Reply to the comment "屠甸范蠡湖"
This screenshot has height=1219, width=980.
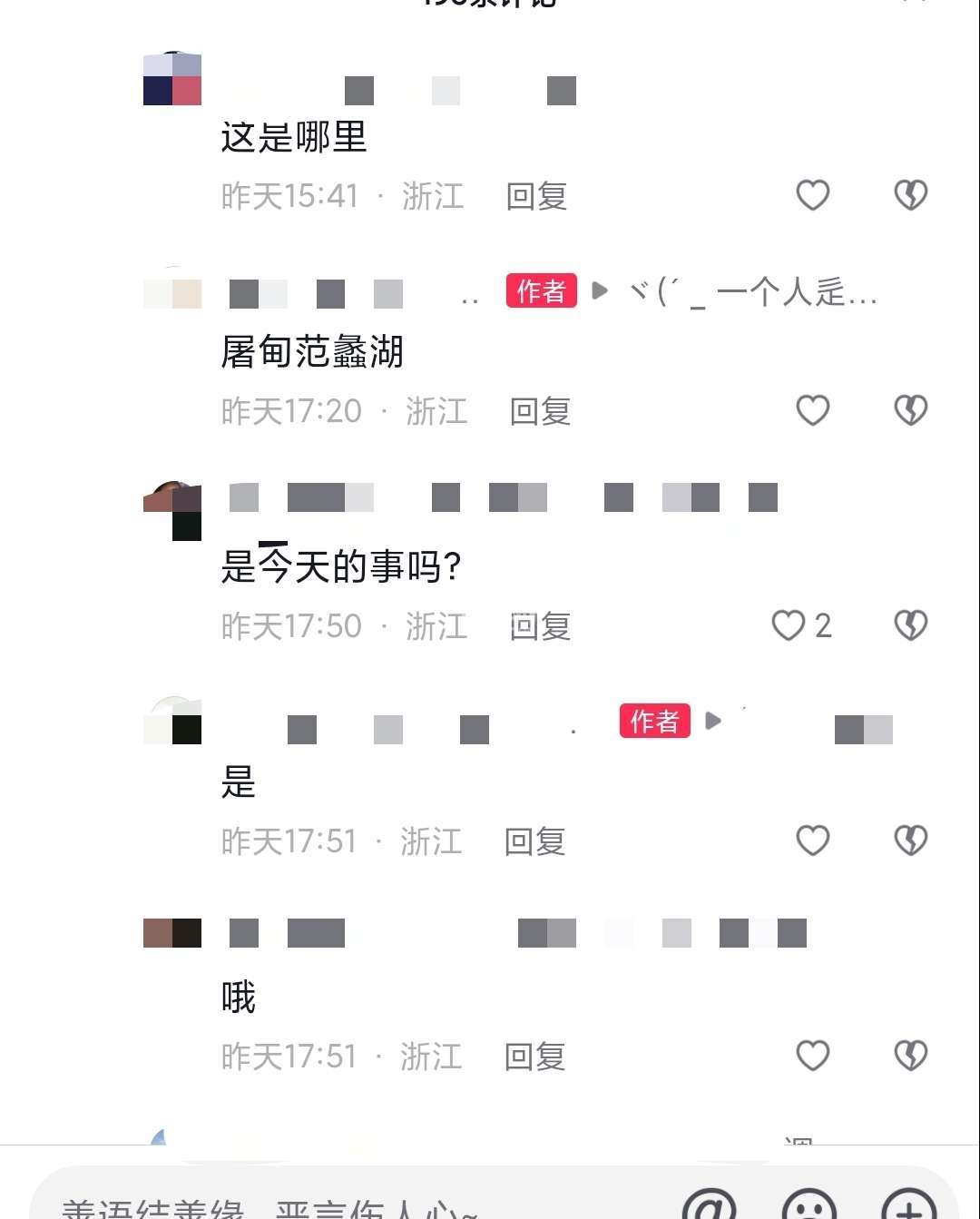(540, 411)
